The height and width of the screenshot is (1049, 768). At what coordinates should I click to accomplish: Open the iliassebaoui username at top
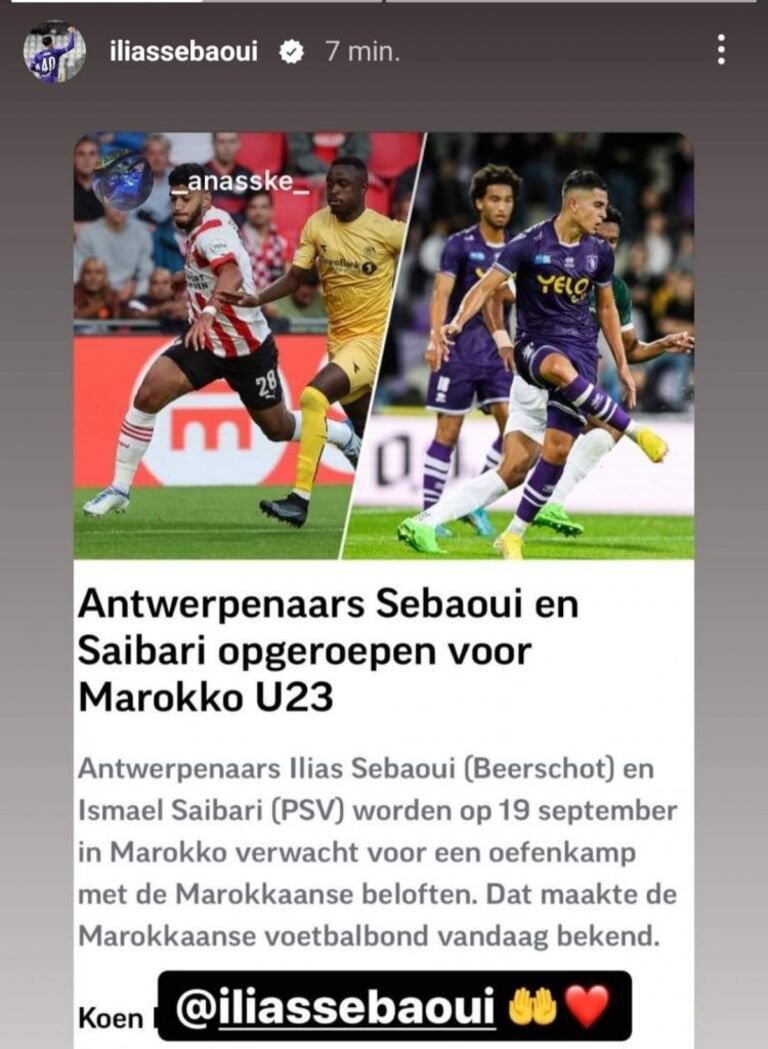[x=184, y=51]
